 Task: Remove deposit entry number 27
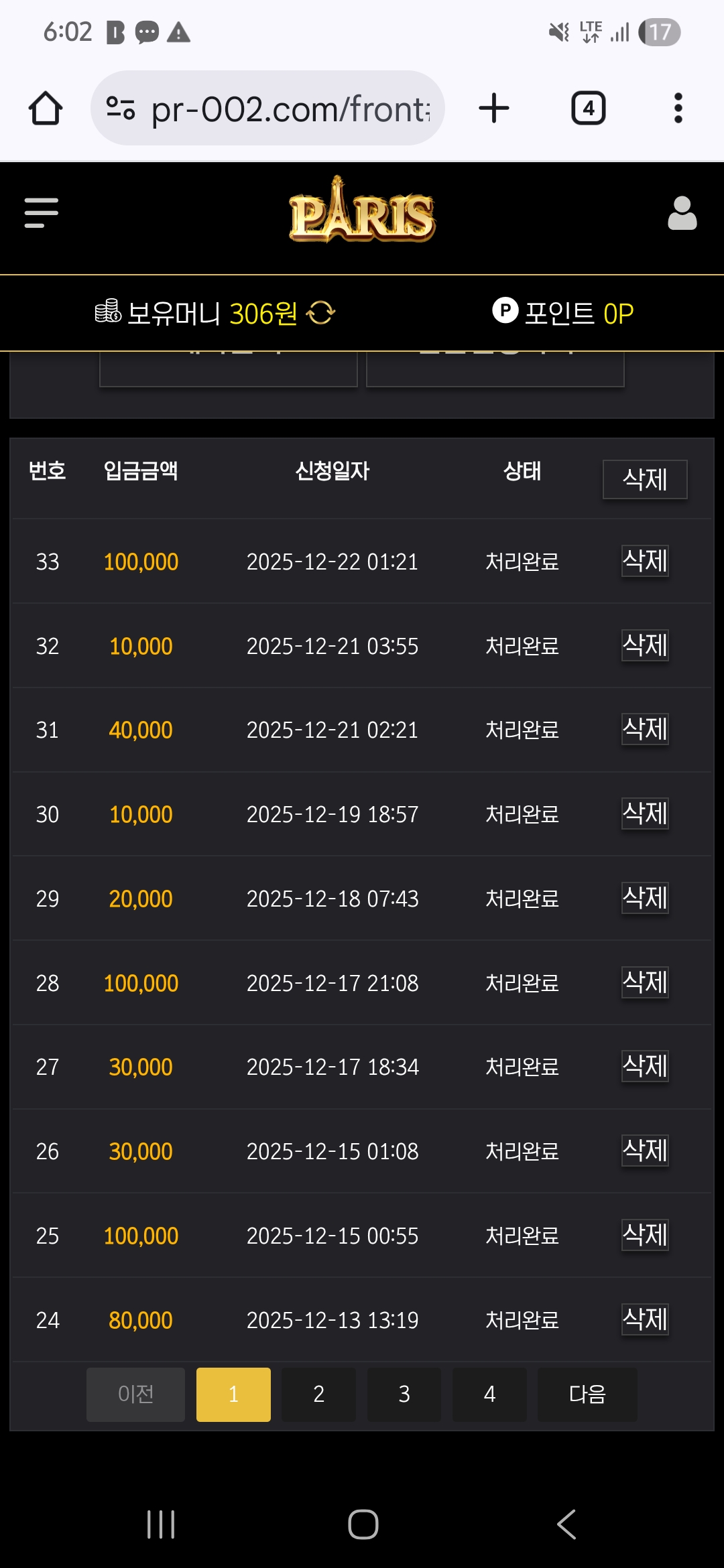coord(644,1066)
